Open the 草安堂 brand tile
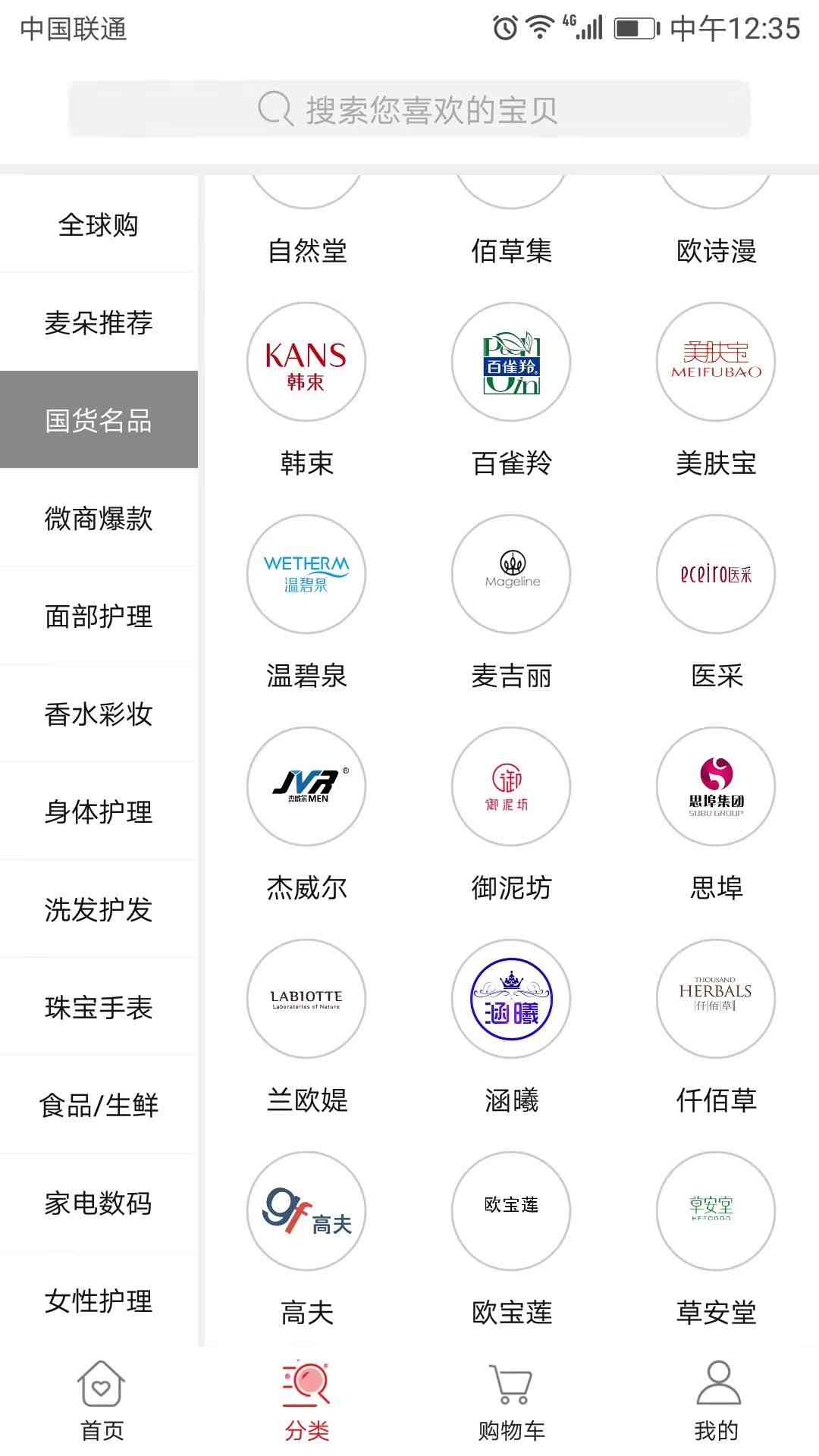819x1456 pixels. click(716, 1212)
